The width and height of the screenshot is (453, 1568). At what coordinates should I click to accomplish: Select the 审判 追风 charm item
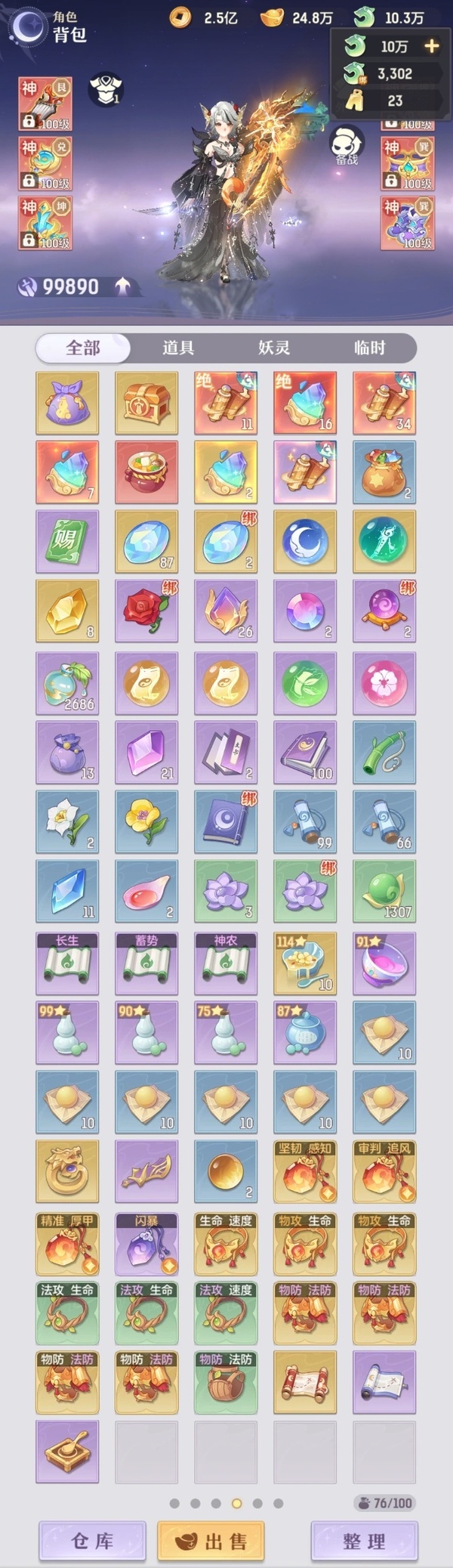tap(384, 1171)
